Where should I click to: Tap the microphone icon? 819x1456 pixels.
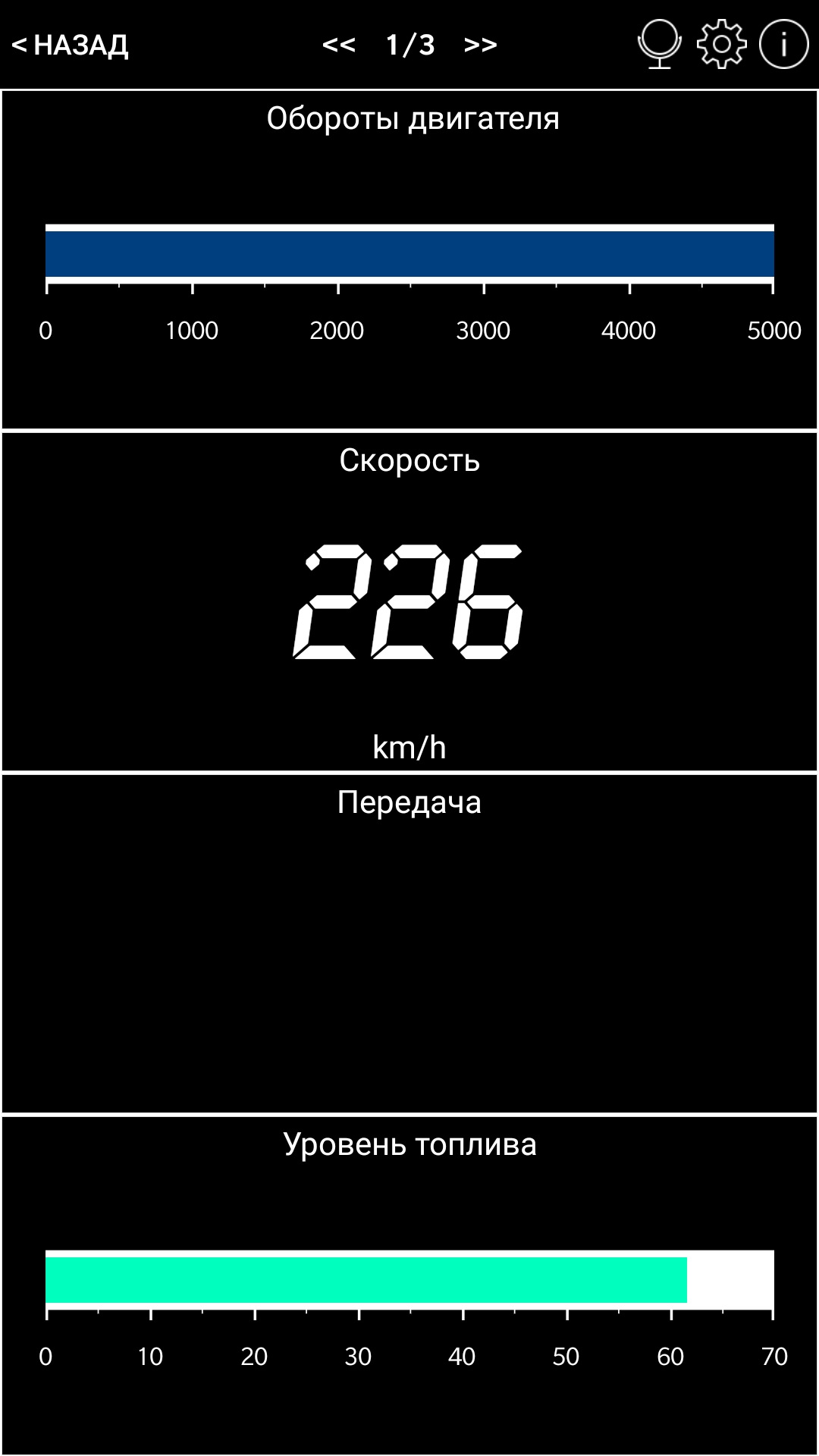[x=659, y=44]
